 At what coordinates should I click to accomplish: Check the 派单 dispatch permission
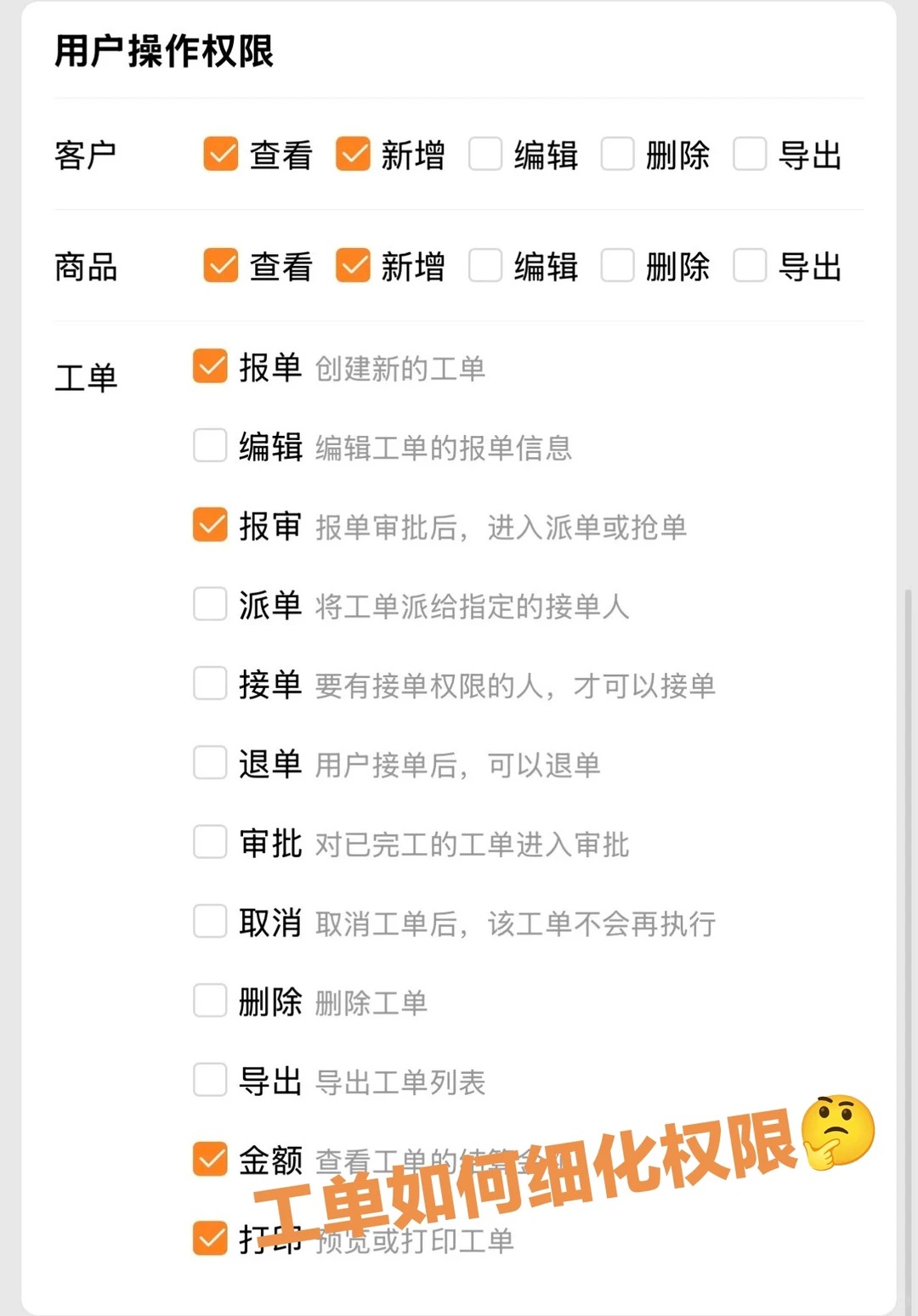pos(209,606)
